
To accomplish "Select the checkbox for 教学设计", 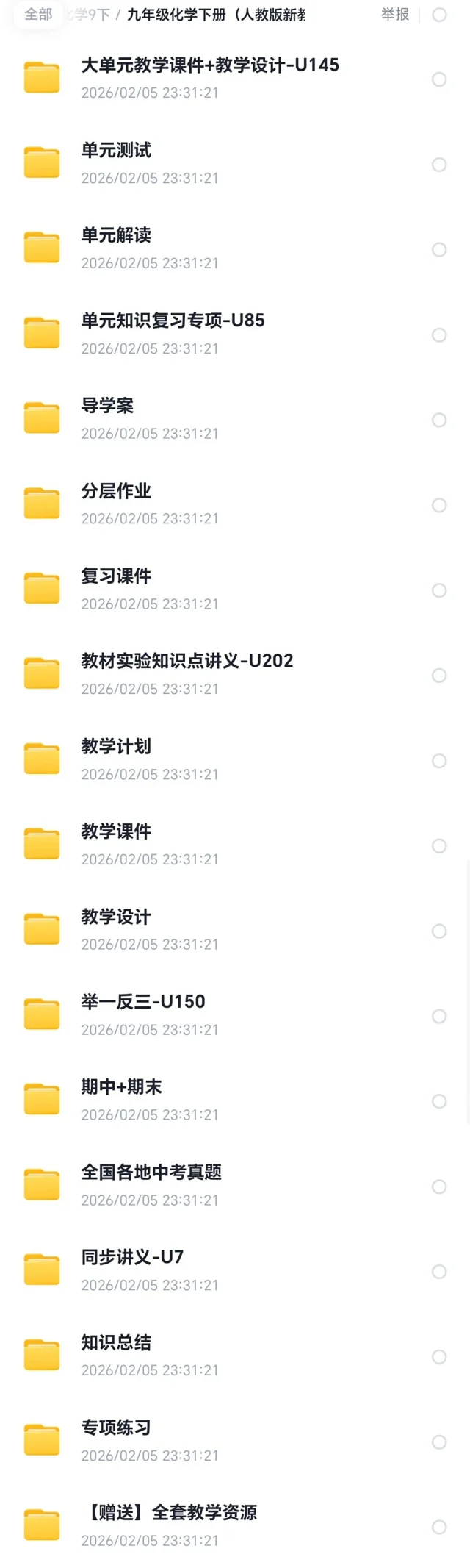I will click(x=439, y=931).
